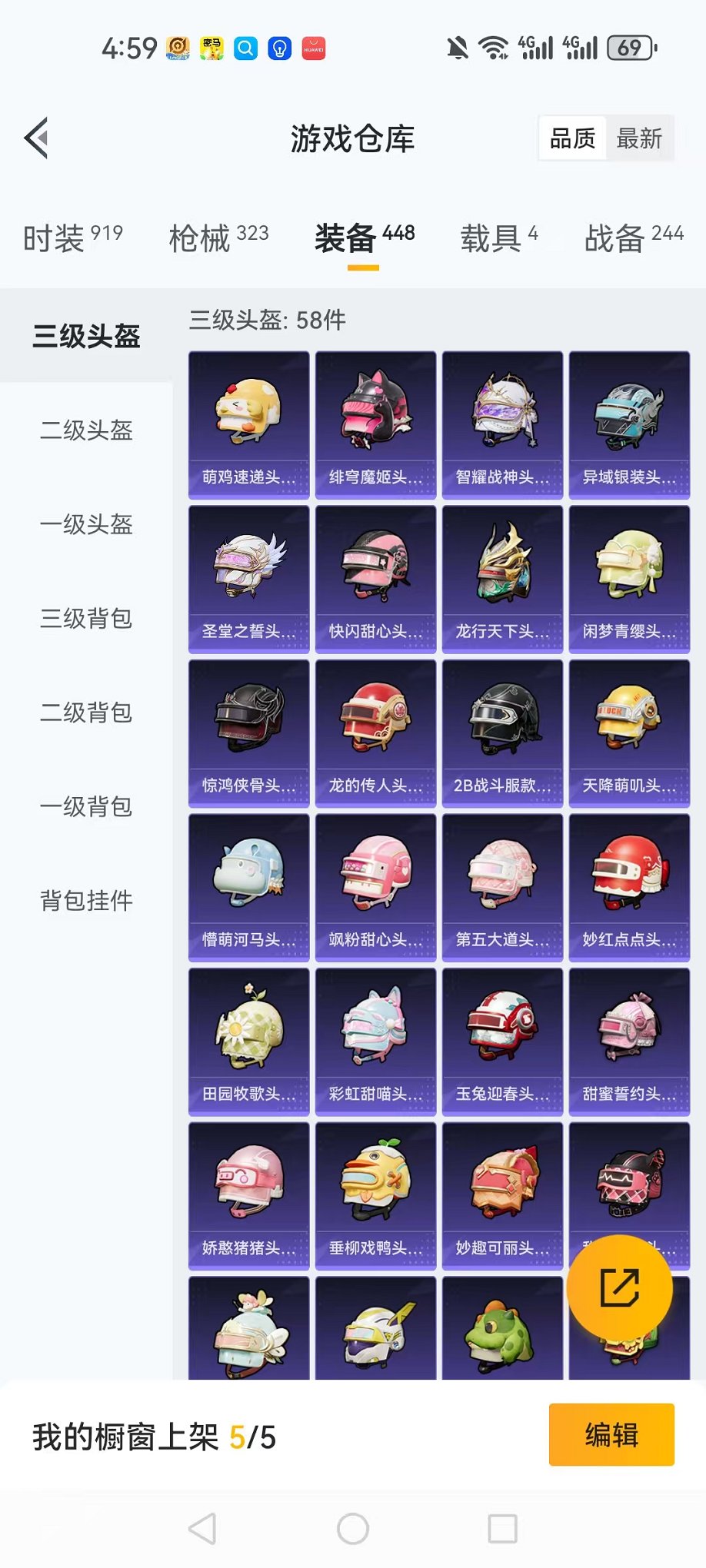Sort items by 最新

coord(639,138)
